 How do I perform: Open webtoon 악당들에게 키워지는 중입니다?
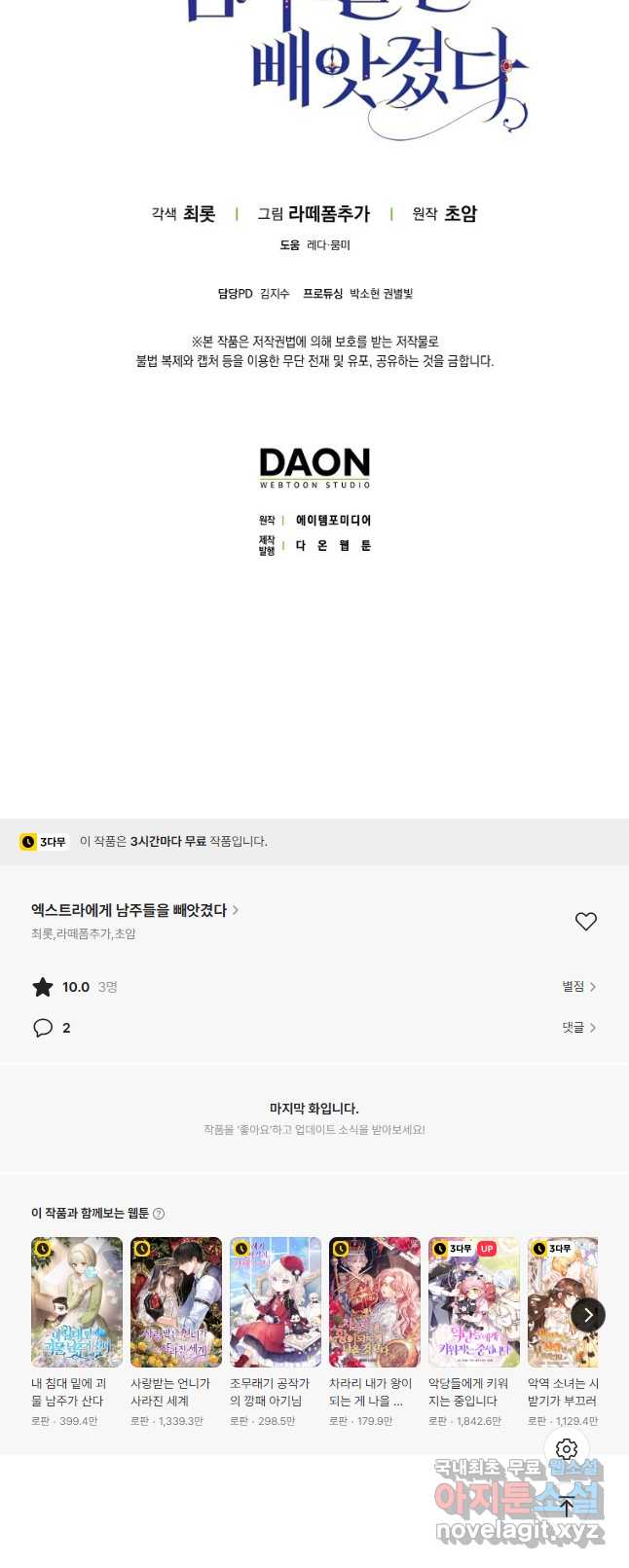(x=474, y=1302)
